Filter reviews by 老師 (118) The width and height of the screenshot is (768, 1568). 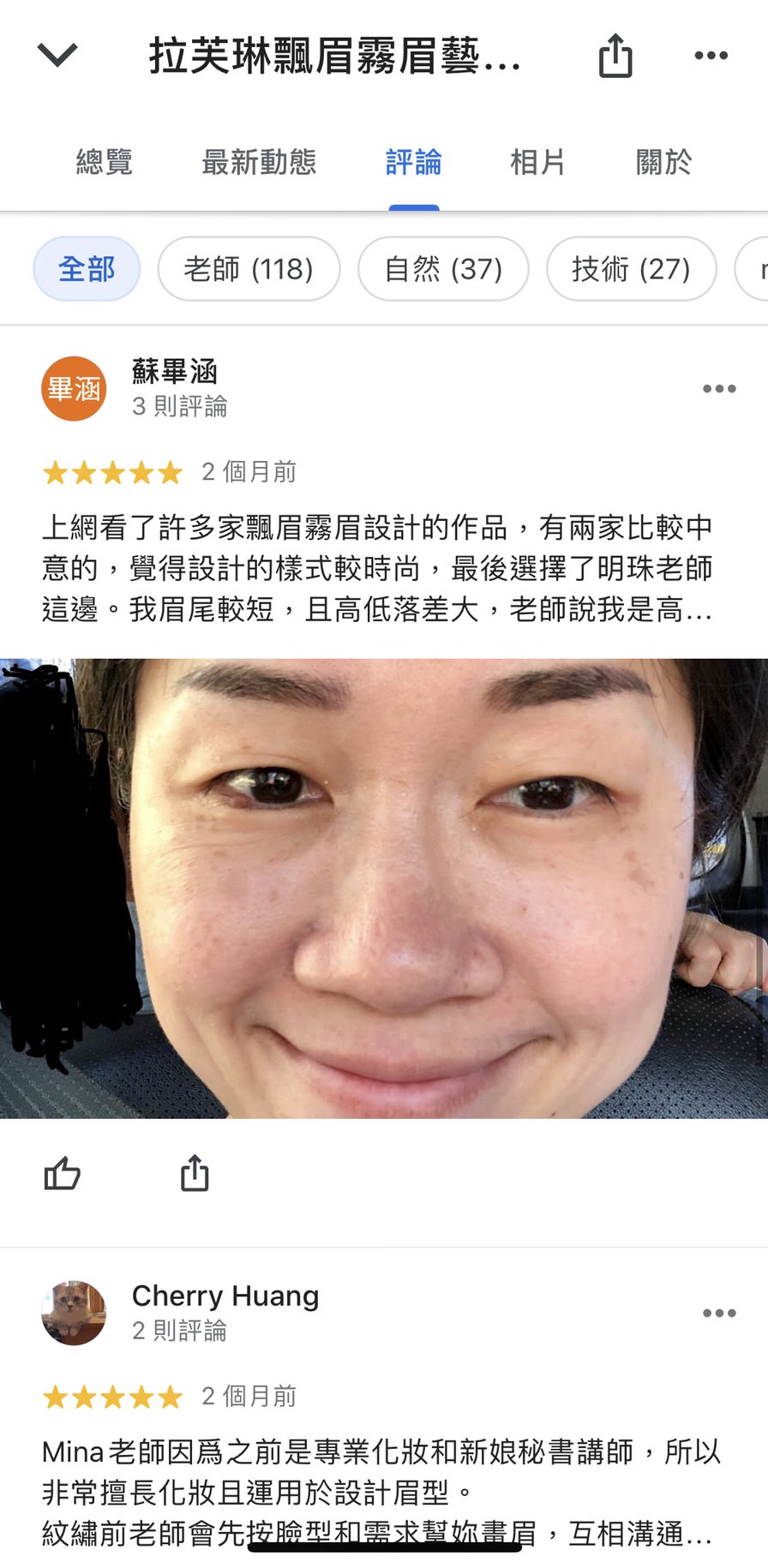click(249, 269)
